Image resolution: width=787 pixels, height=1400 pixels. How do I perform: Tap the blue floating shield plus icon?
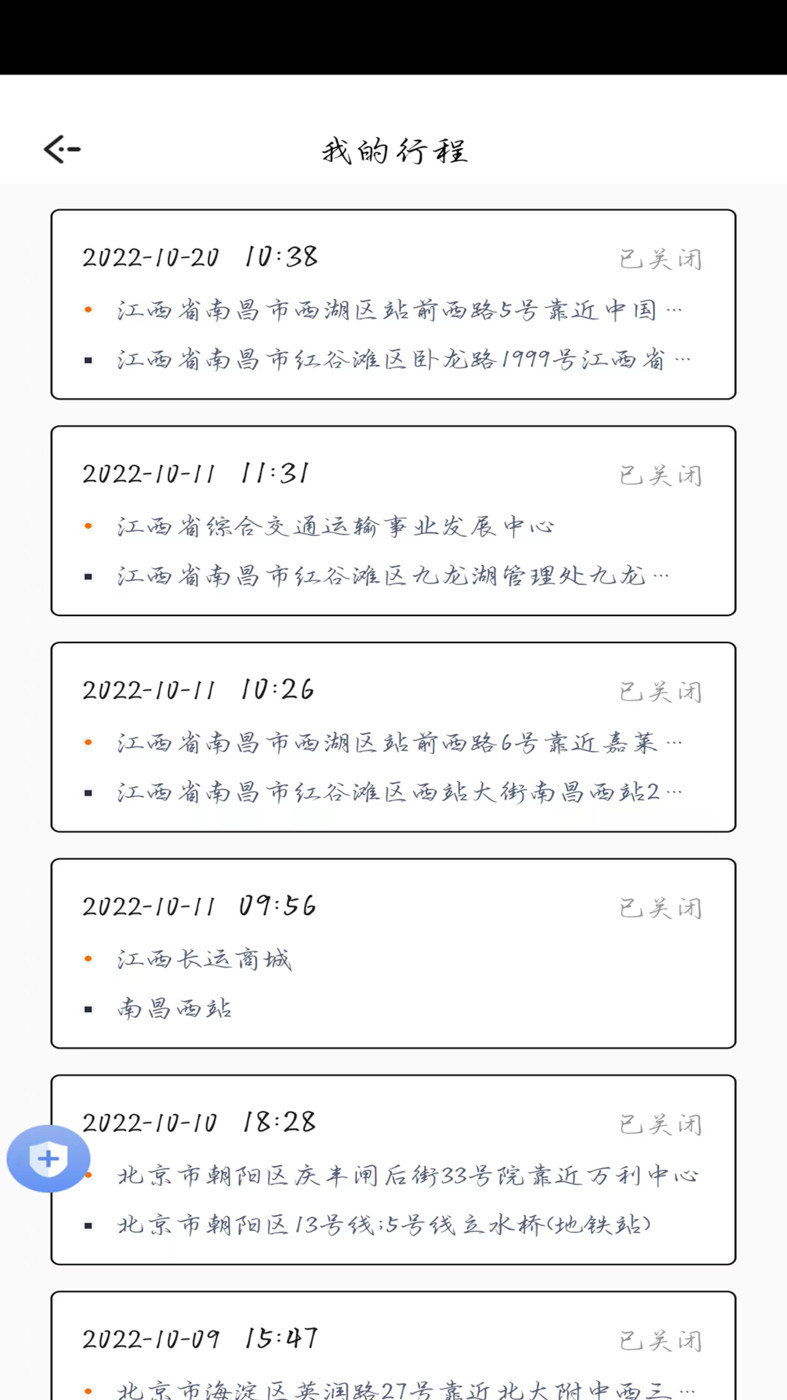pyautogui.click(x=48, y=1159)
